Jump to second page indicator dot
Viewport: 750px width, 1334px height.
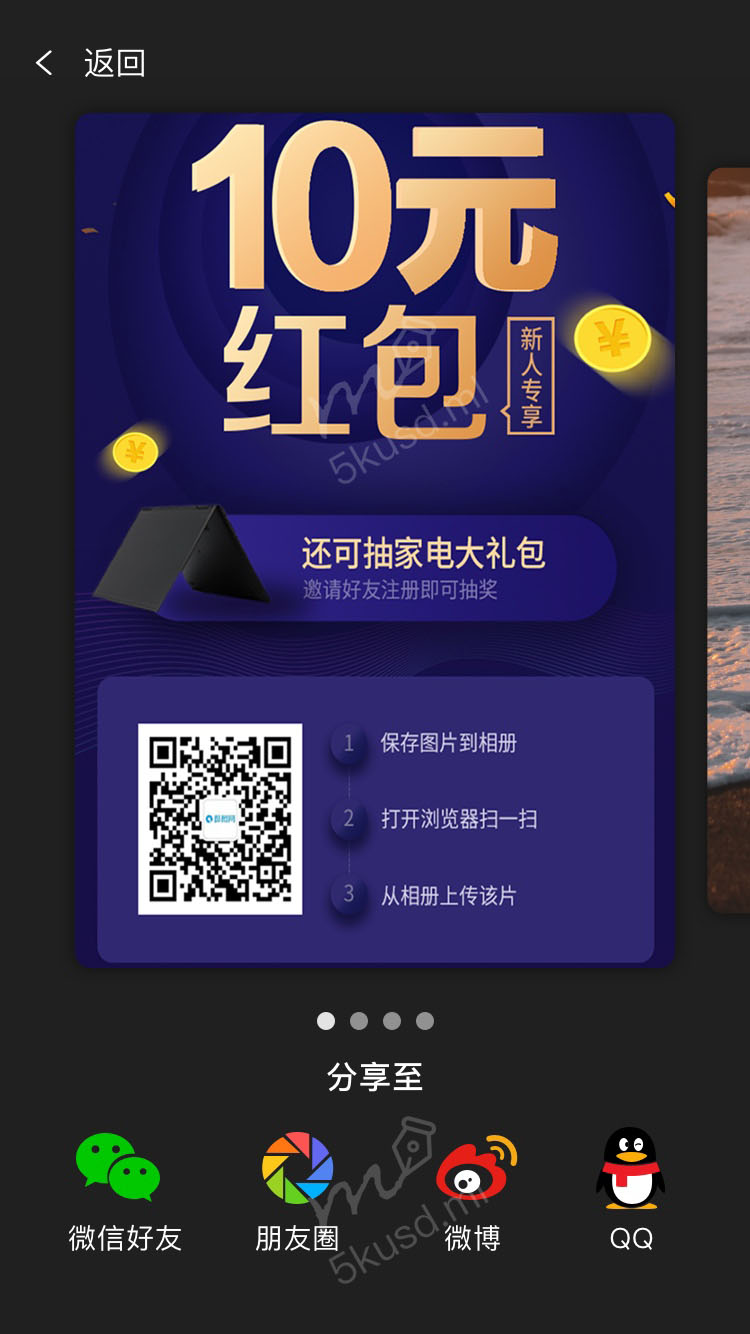(x=359, y=1021)
